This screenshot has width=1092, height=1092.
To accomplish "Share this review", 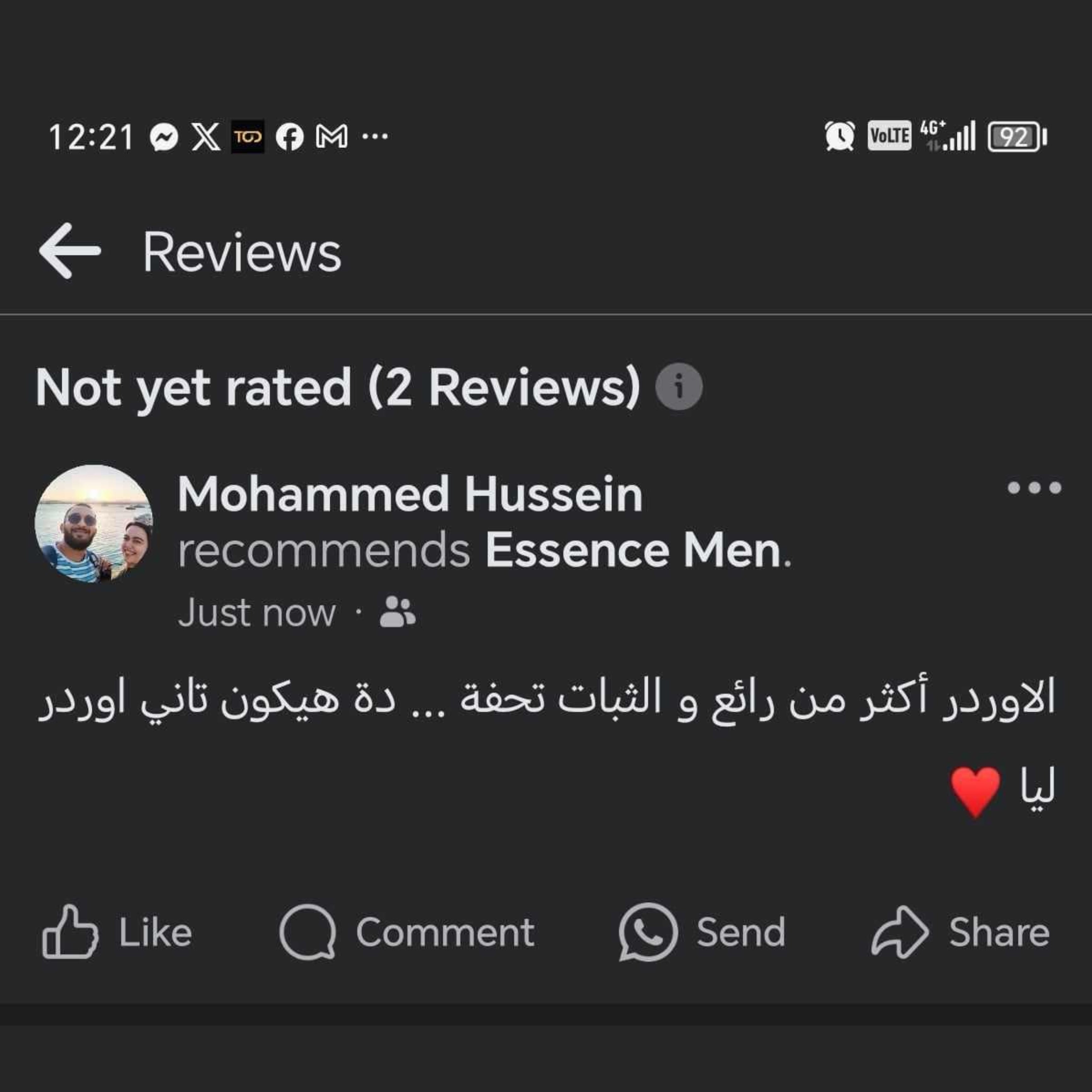I will [x=960, y=932].
